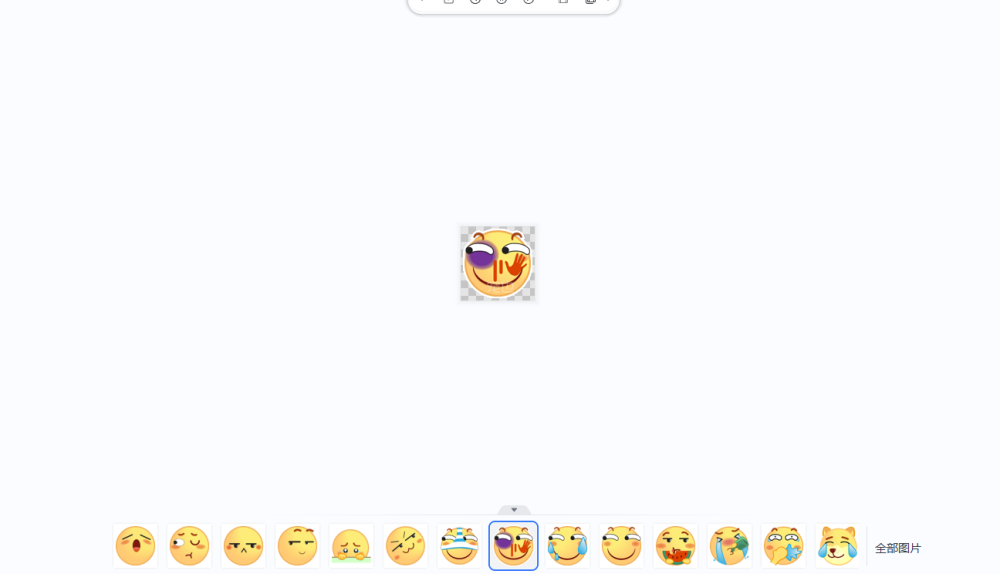
Task: Select the emoji eating watermelon thumbnail
Action: click(x=675, y=546)
